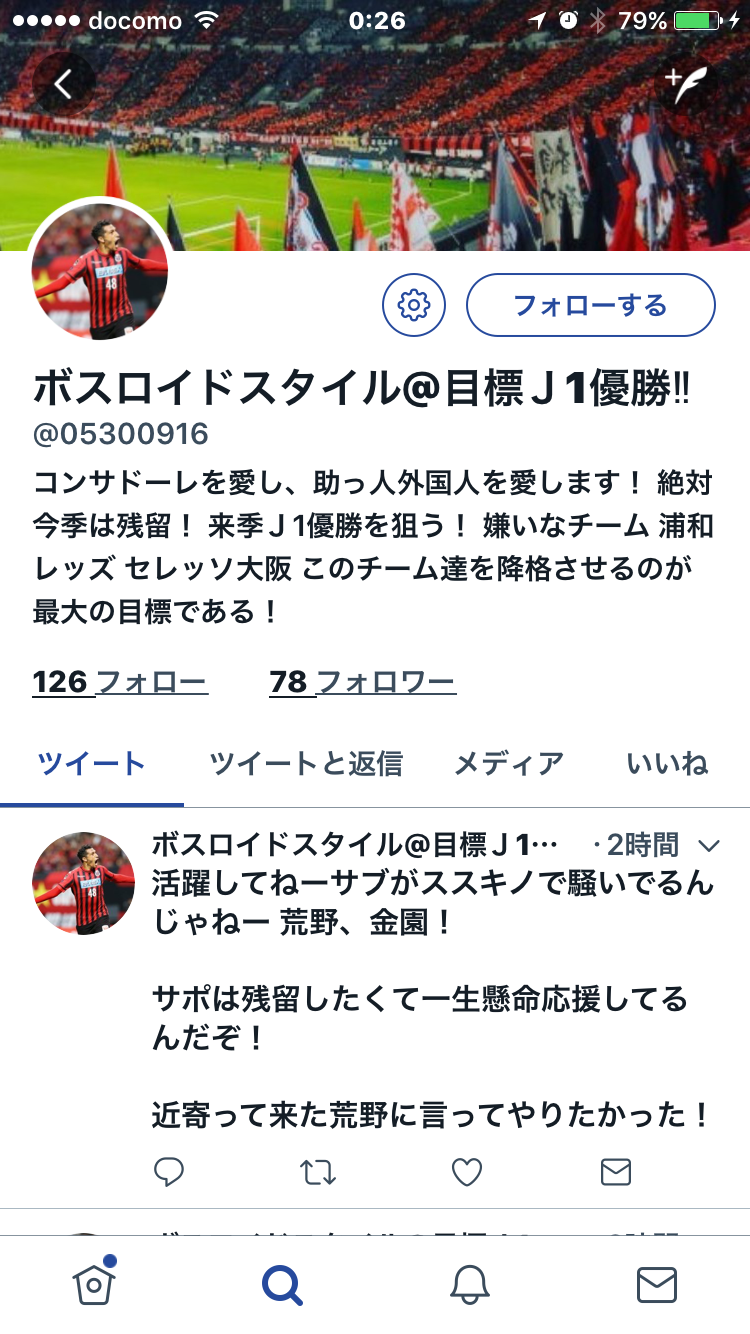The image size is (750, 1334).
Task: Switch to the ツイート tab
Action: pyautogui.click(x=92, y=764)
